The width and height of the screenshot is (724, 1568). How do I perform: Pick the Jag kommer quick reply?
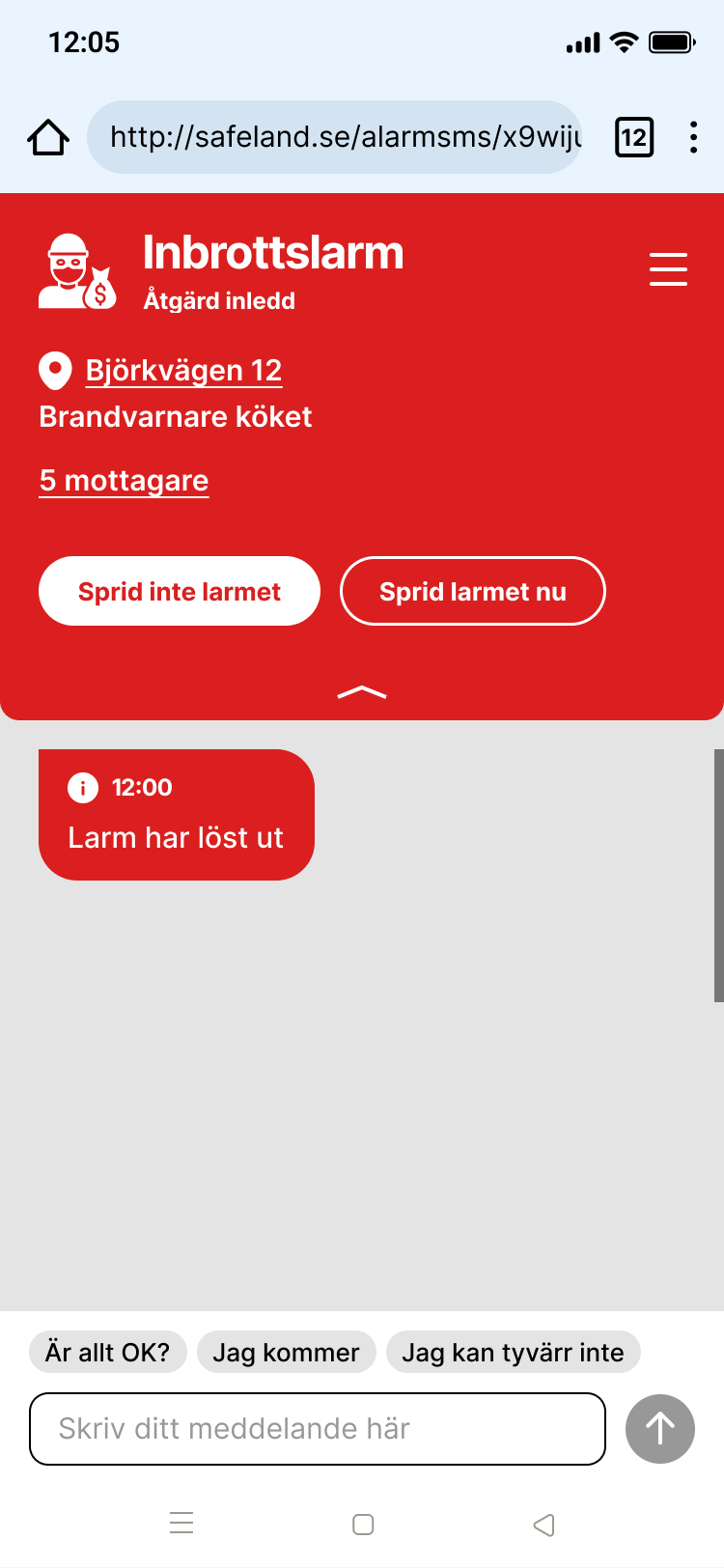(x=286, y=1352)
